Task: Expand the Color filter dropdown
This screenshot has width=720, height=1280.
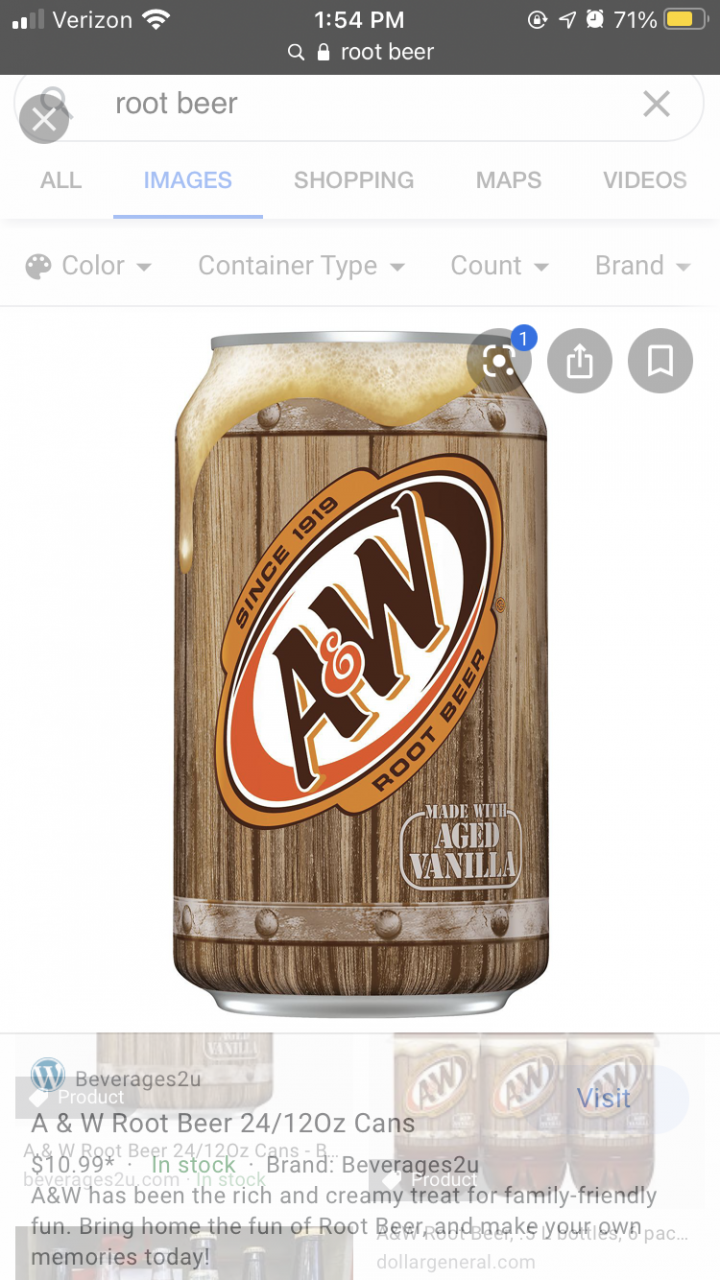Action: tap(88, 266)
